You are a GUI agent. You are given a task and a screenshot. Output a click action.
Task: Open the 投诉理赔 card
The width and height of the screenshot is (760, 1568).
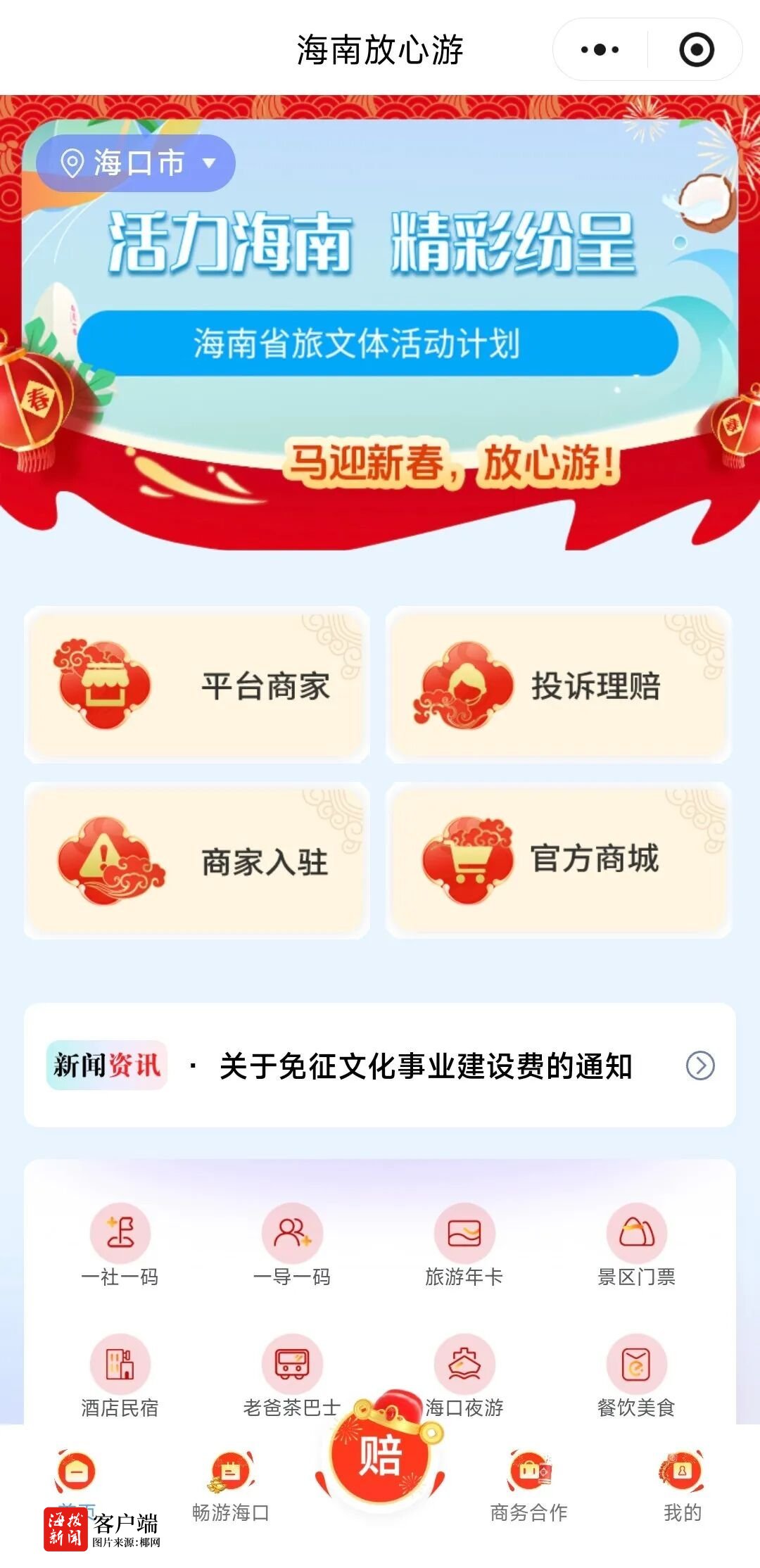point(559,685)
